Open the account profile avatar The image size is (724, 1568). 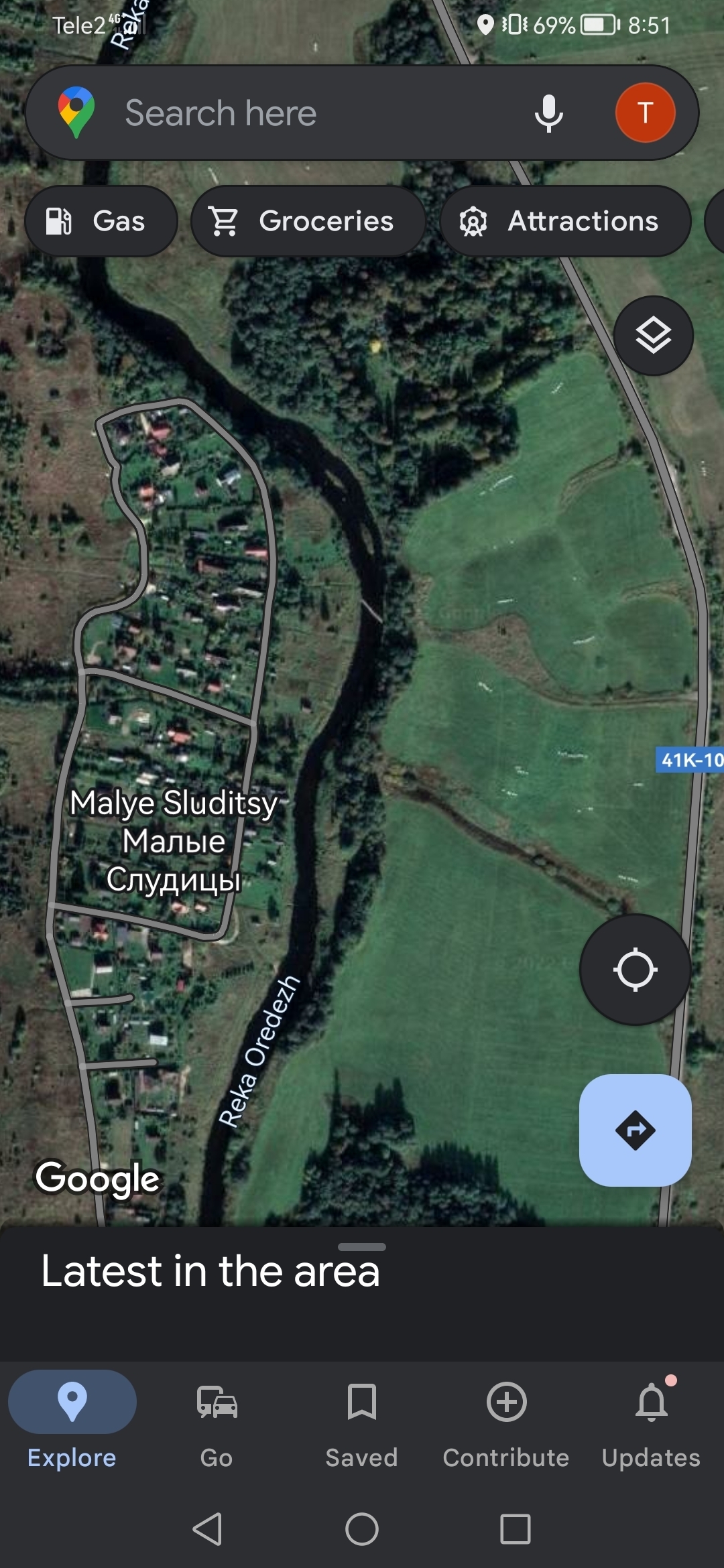(x=645, y=113)
